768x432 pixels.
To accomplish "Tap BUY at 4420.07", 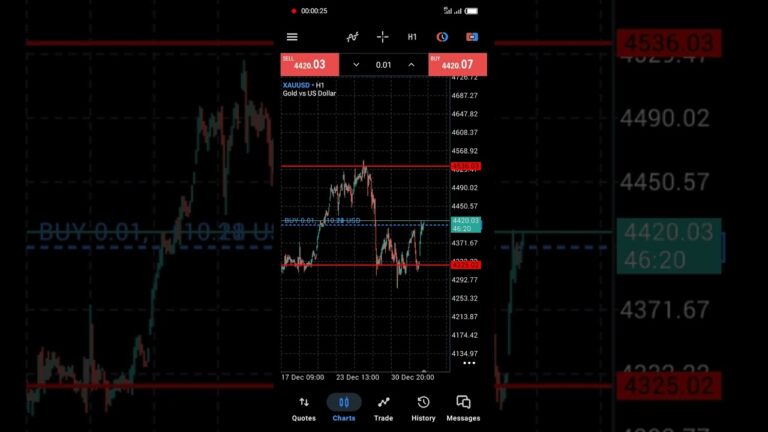I will click(x=457, y=64).
